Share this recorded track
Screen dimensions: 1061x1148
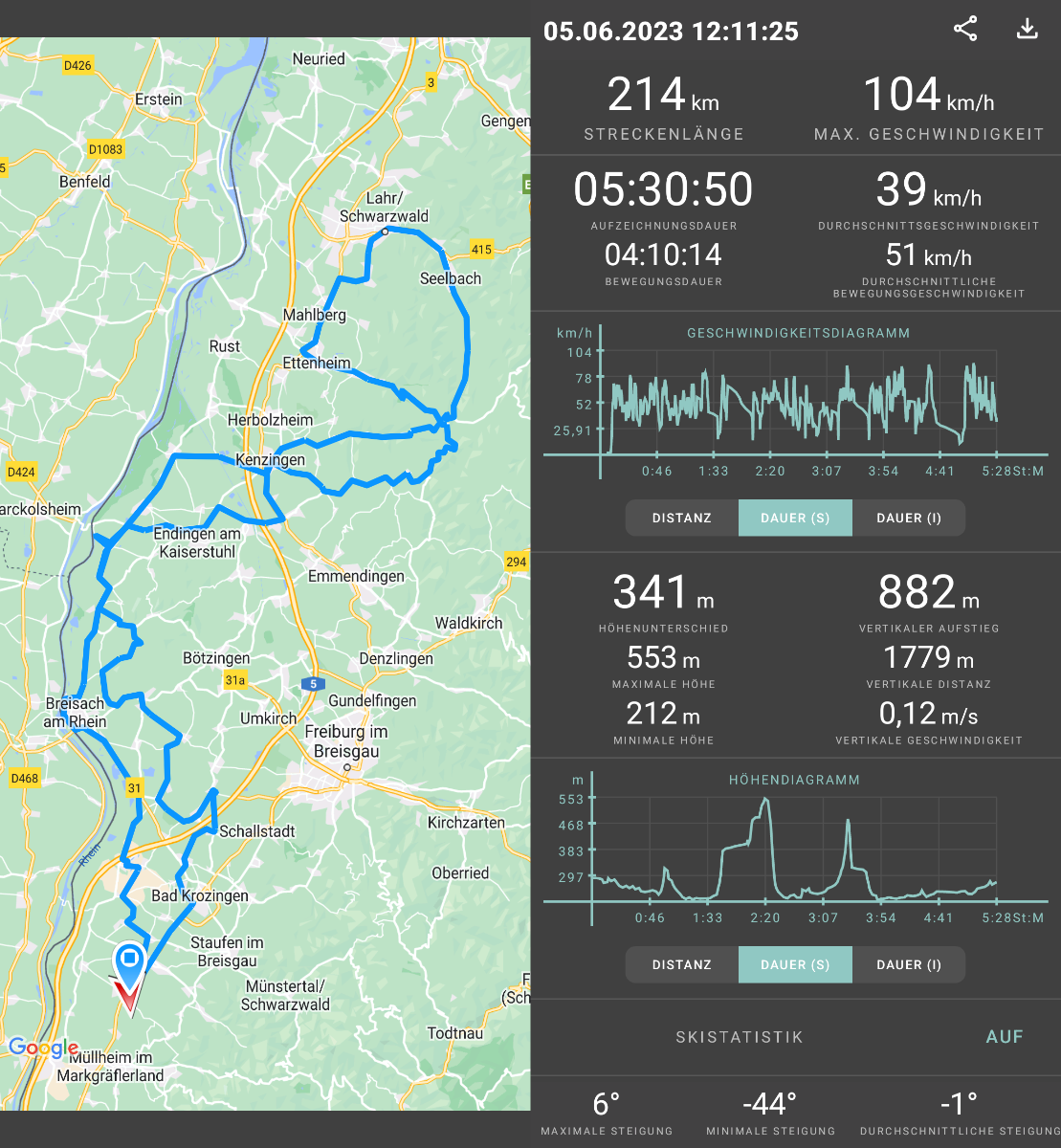pyautogui.click(x=965, y=29)
